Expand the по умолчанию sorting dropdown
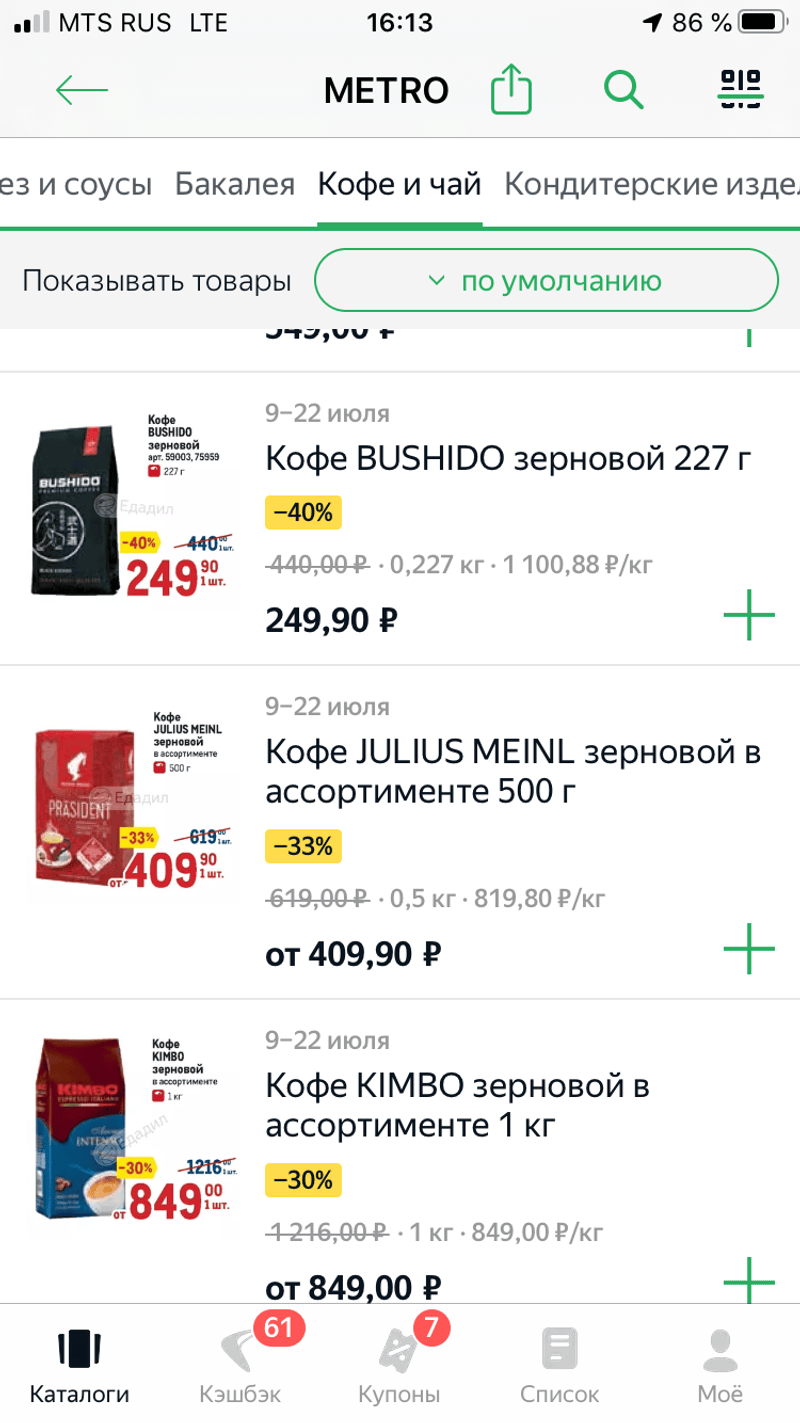The height and width of the screenshot is (1423, 800). tap(546, 281)
